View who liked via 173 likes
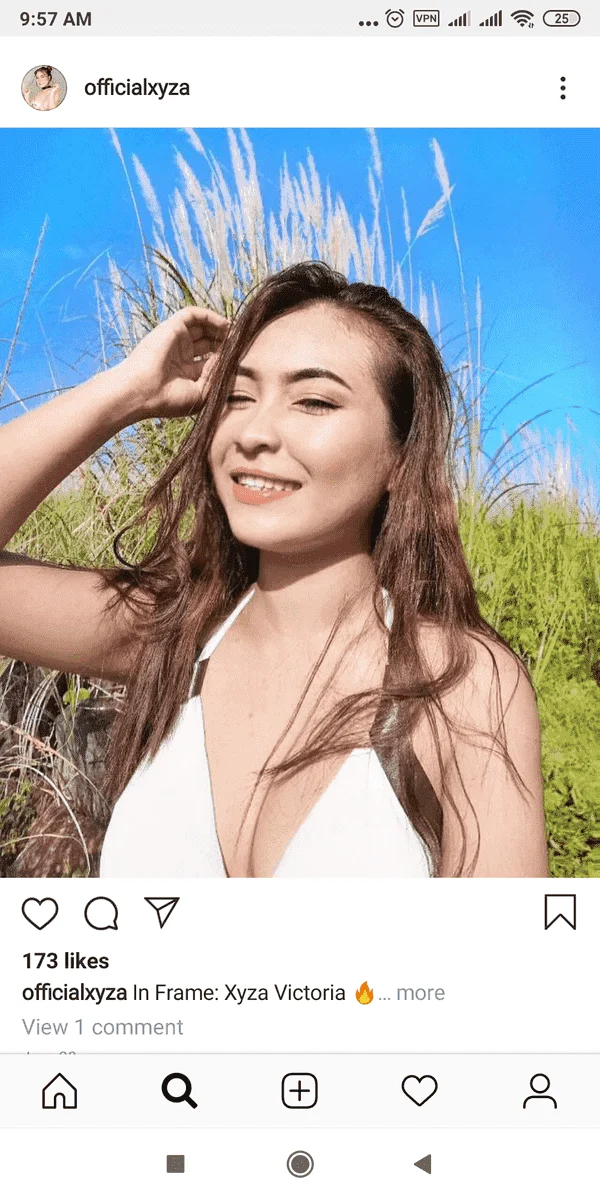This screenshot has height=1200, width=600. click(66, 961)
